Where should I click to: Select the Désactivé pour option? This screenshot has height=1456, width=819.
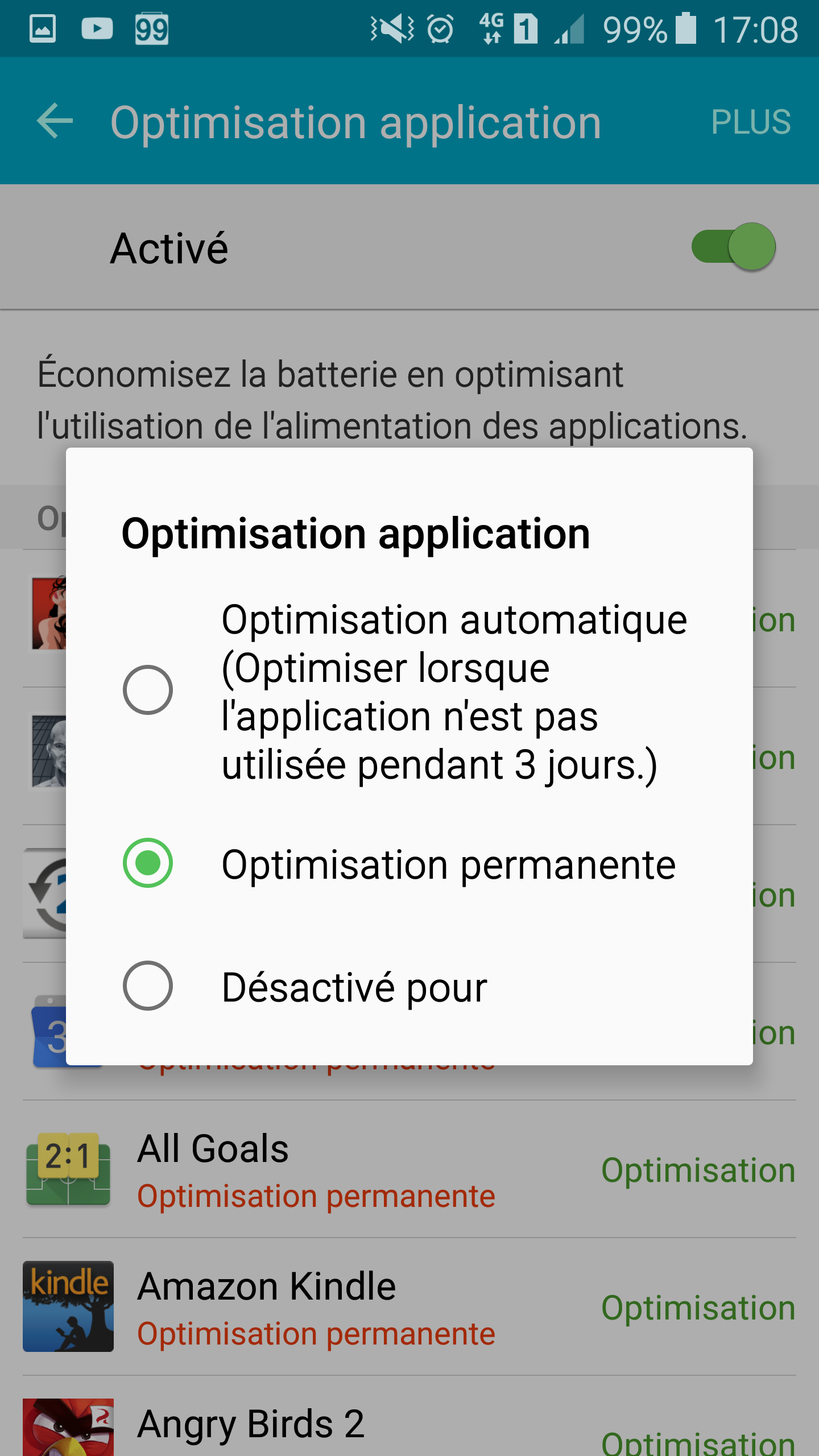coord(148,986)
